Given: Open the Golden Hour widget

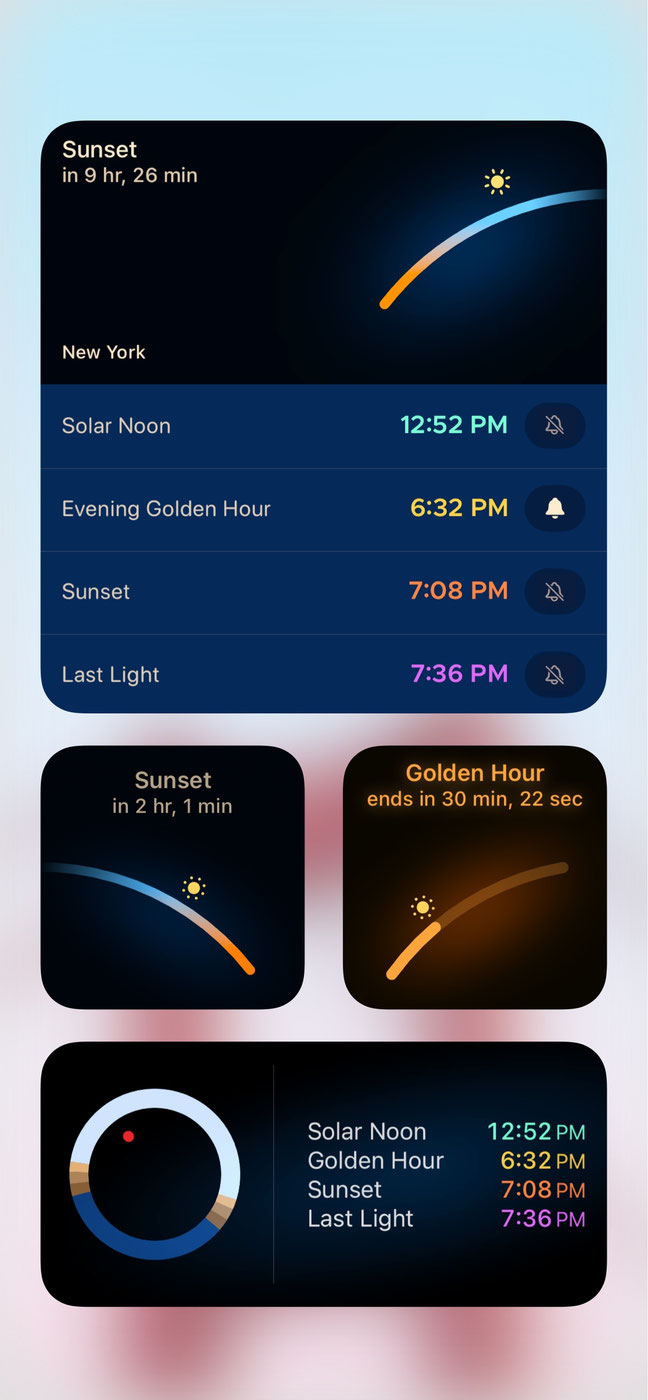Looking at the screenshot, I should [x=474, y=877].
